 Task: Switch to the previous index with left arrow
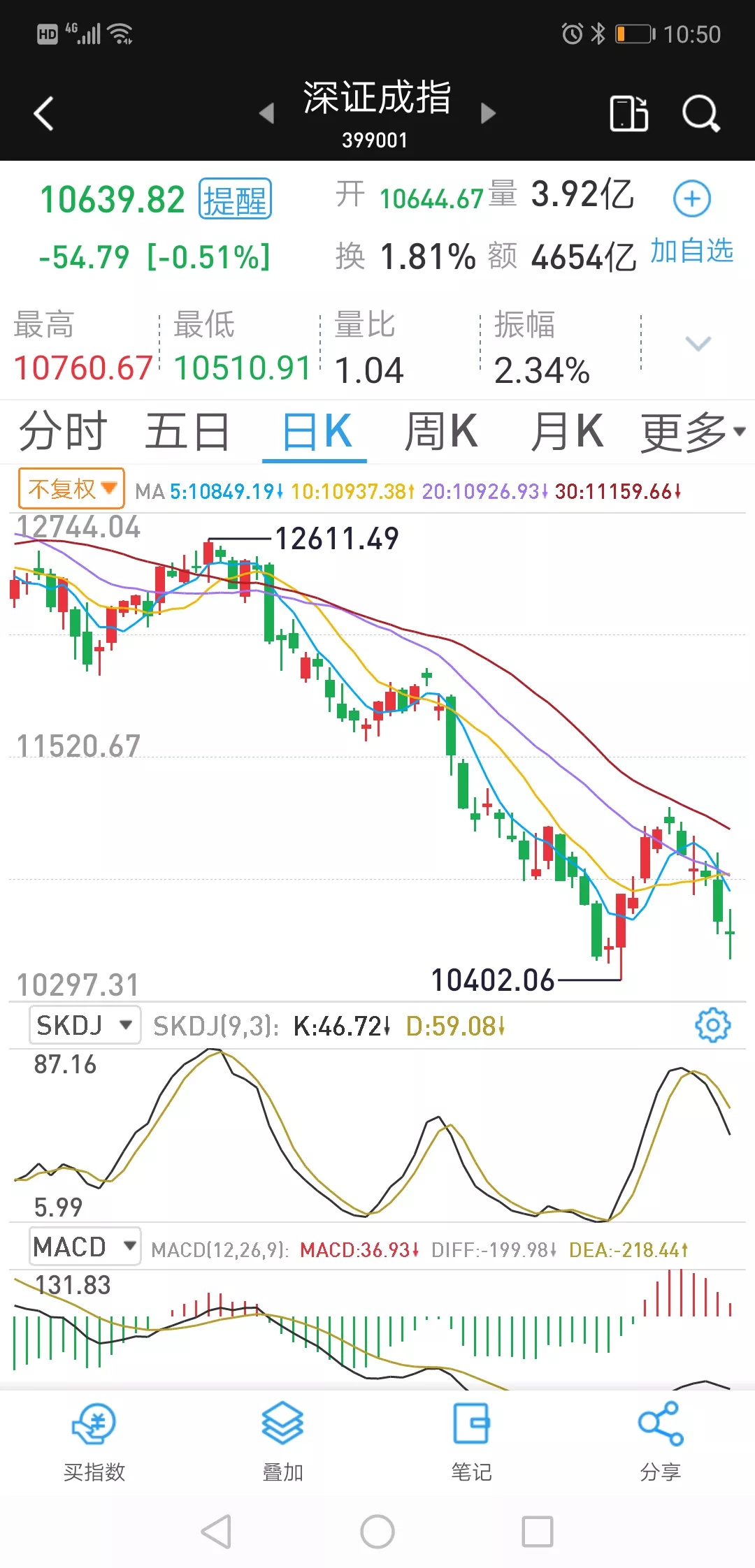pos(266,113)
